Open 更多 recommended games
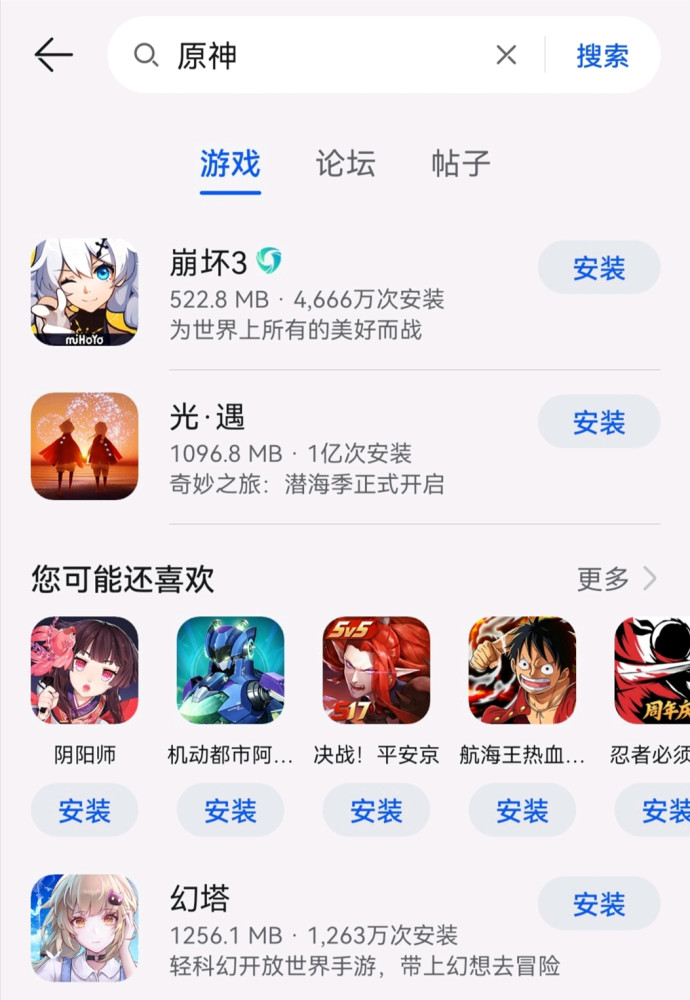This screenshot has width=690, height=1000. (x=616, y=578)
